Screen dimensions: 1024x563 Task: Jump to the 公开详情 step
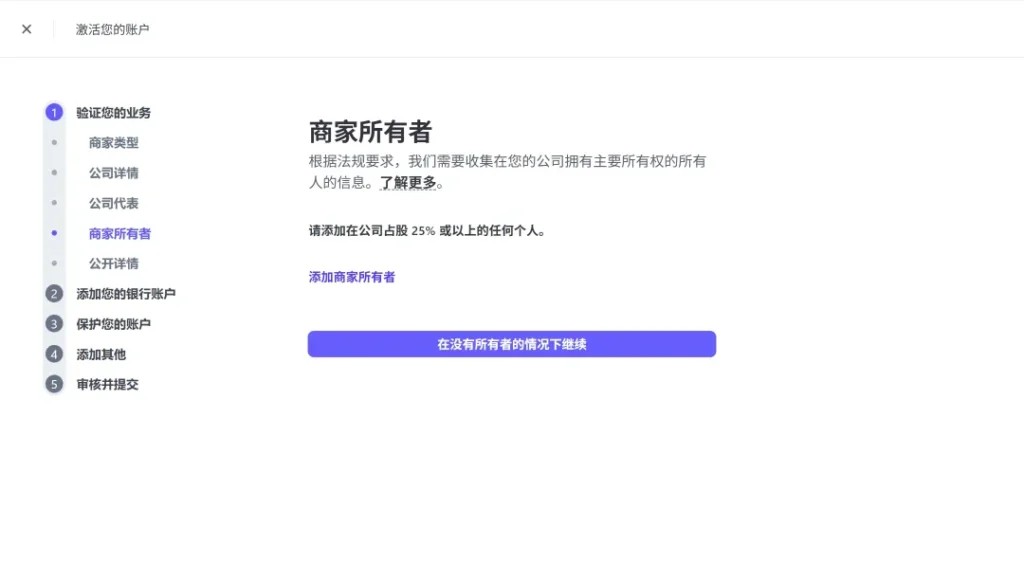pos(113,263)
